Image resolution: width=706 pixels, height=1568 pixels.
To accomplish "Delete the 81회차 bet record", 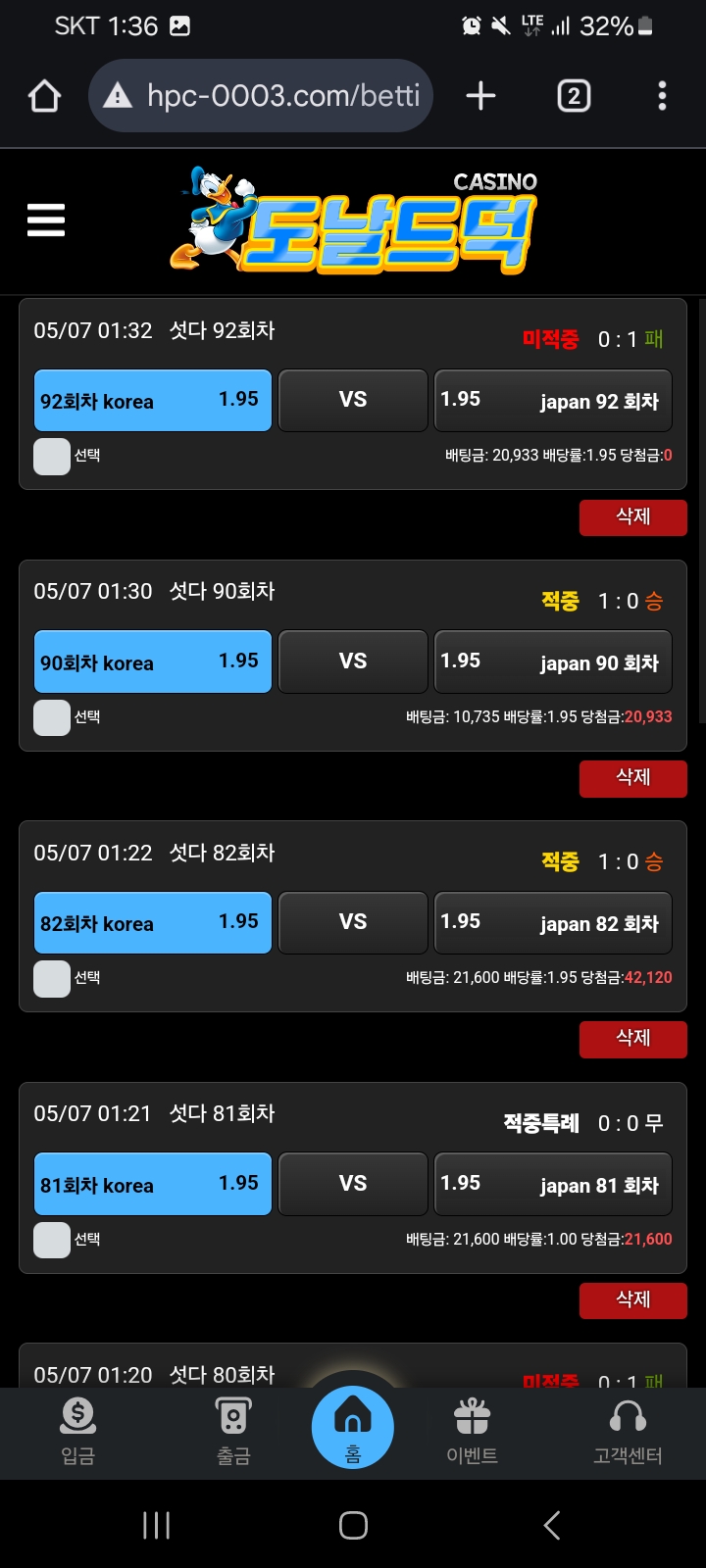I will click(633, 1300).
